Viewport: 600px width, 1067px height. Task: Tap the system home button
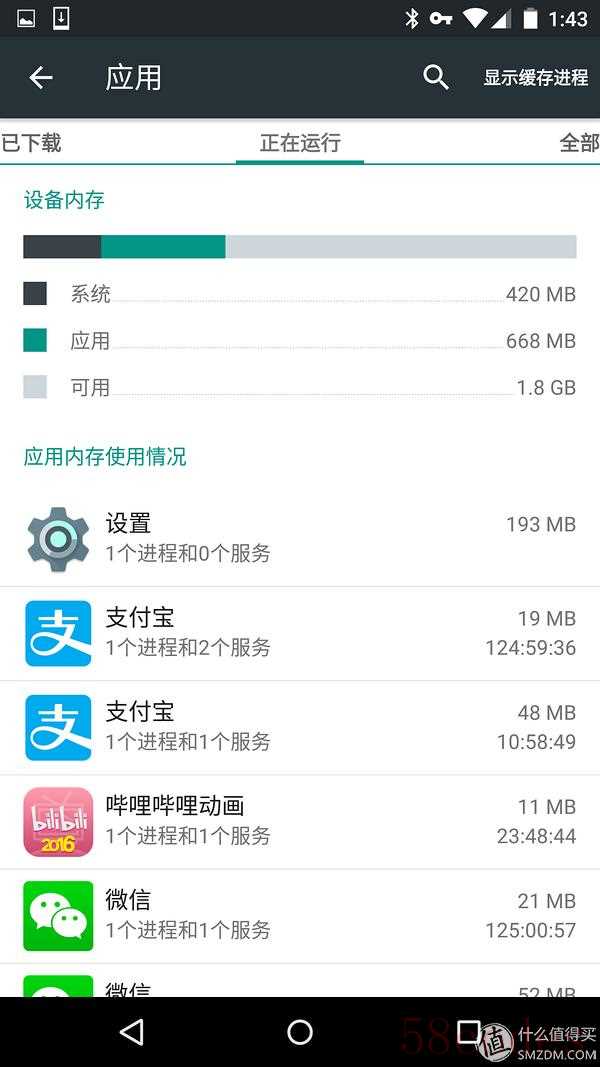[300, 1032]
